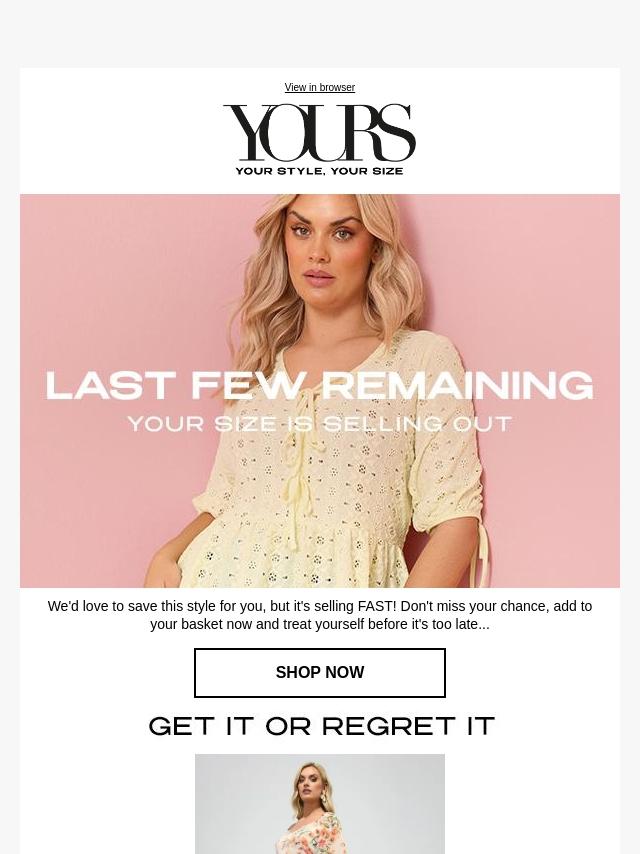Open the Last Few Remaining banner

[x=319, y=390]
